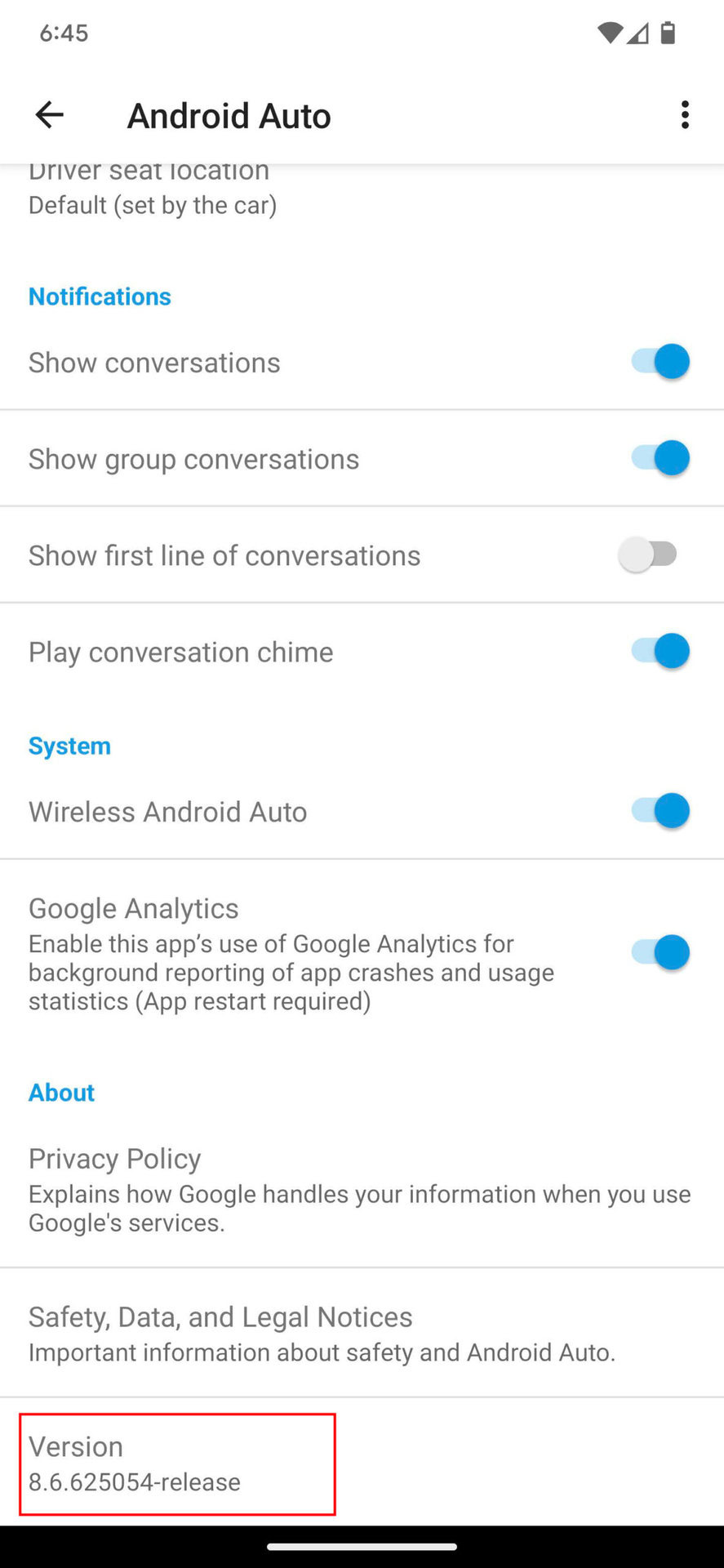Toggle Play conversation chime off
724x1568 pixels.
[x=660, y=651]
